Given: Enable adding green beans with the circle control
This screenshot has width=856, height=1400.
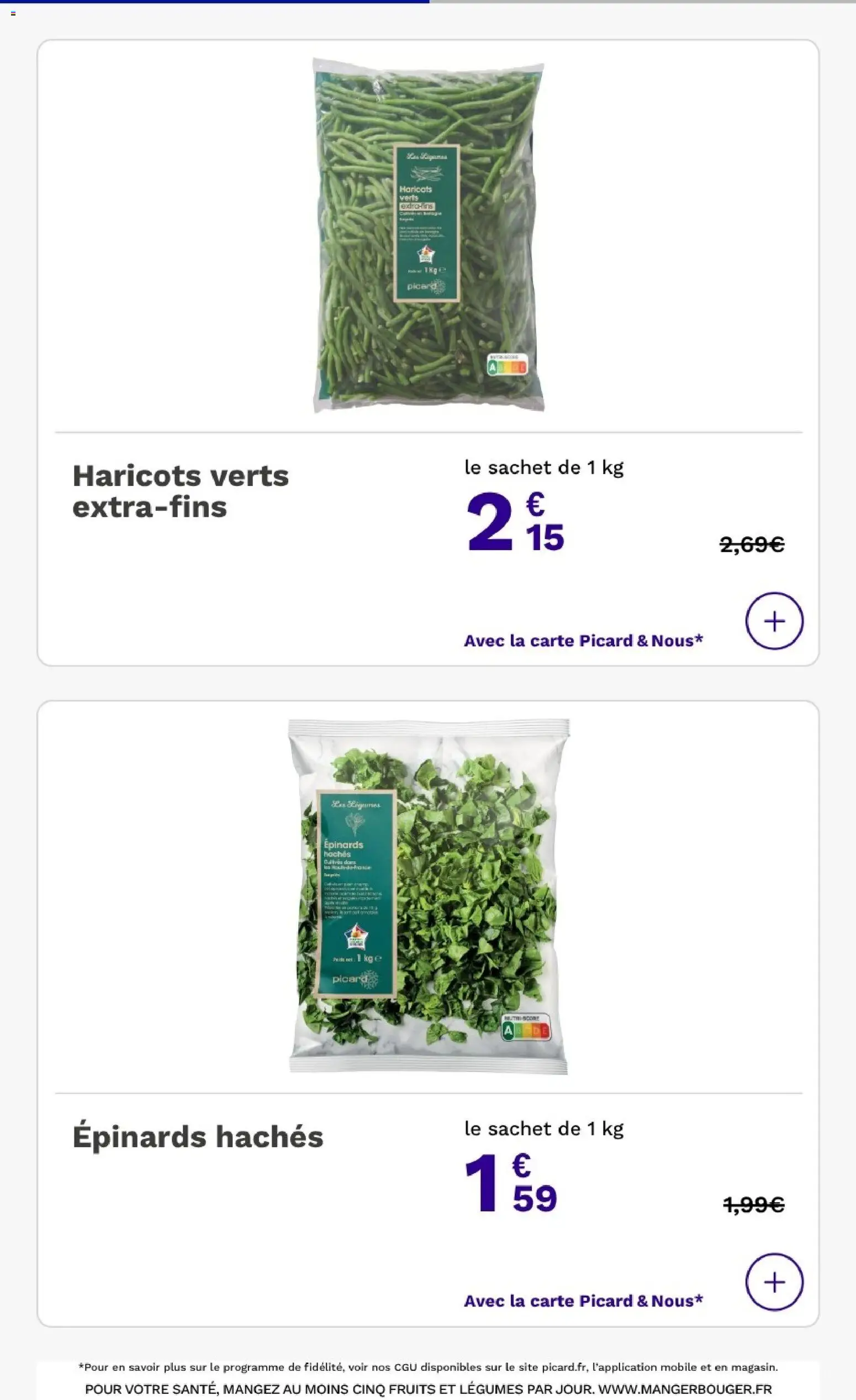Looking at the screenshot, I should (x=775, y=620).
